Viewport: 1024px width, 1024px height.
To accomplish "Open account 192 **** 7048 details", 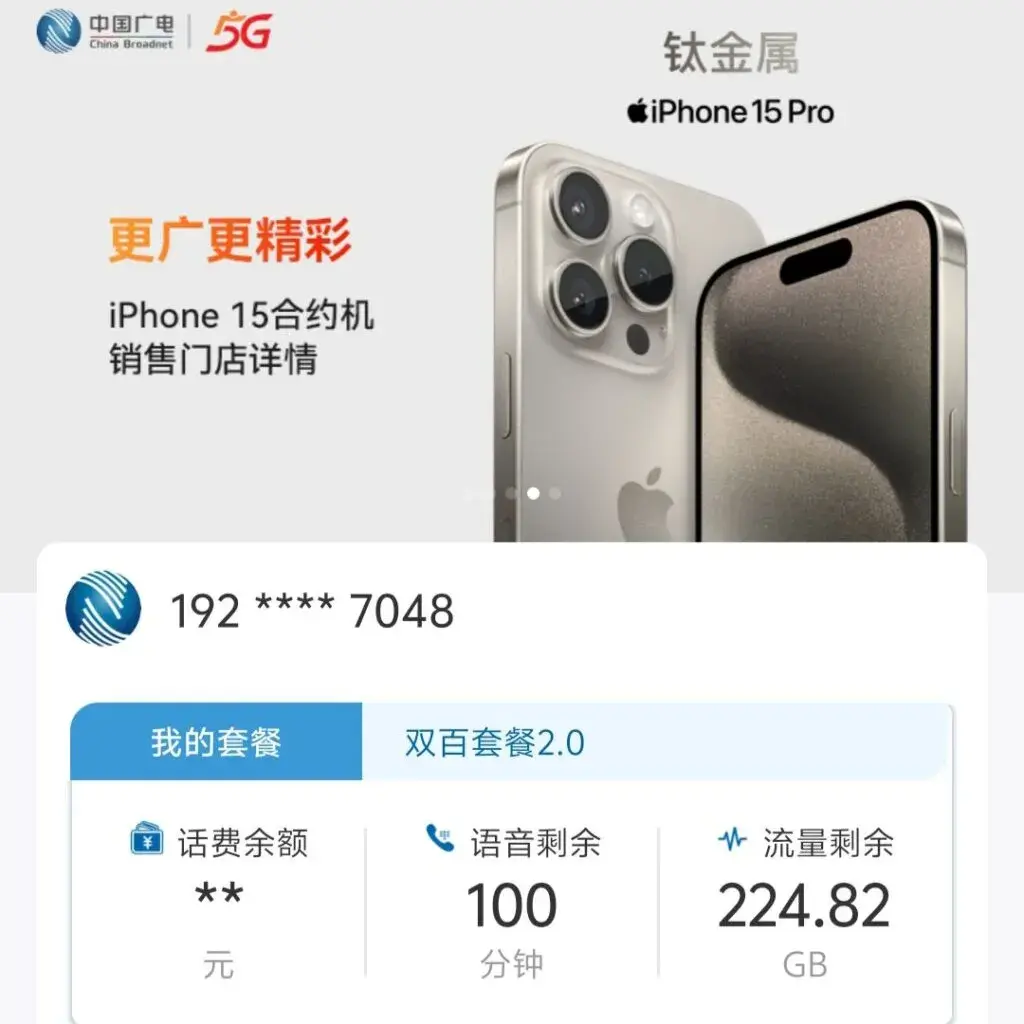I will click(312, 611).
